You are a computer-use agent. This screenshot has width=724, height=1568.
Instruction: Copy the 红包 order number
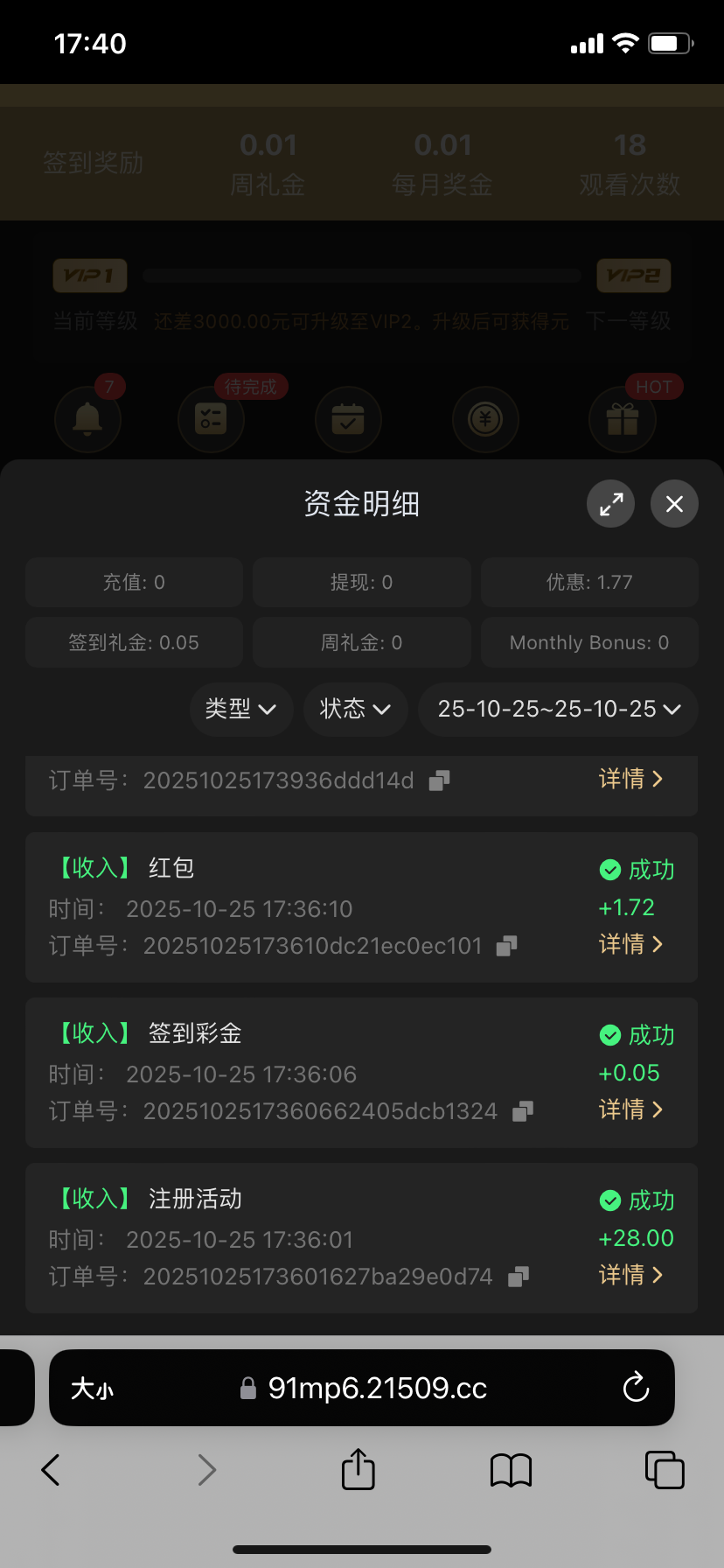click(506, 946)
